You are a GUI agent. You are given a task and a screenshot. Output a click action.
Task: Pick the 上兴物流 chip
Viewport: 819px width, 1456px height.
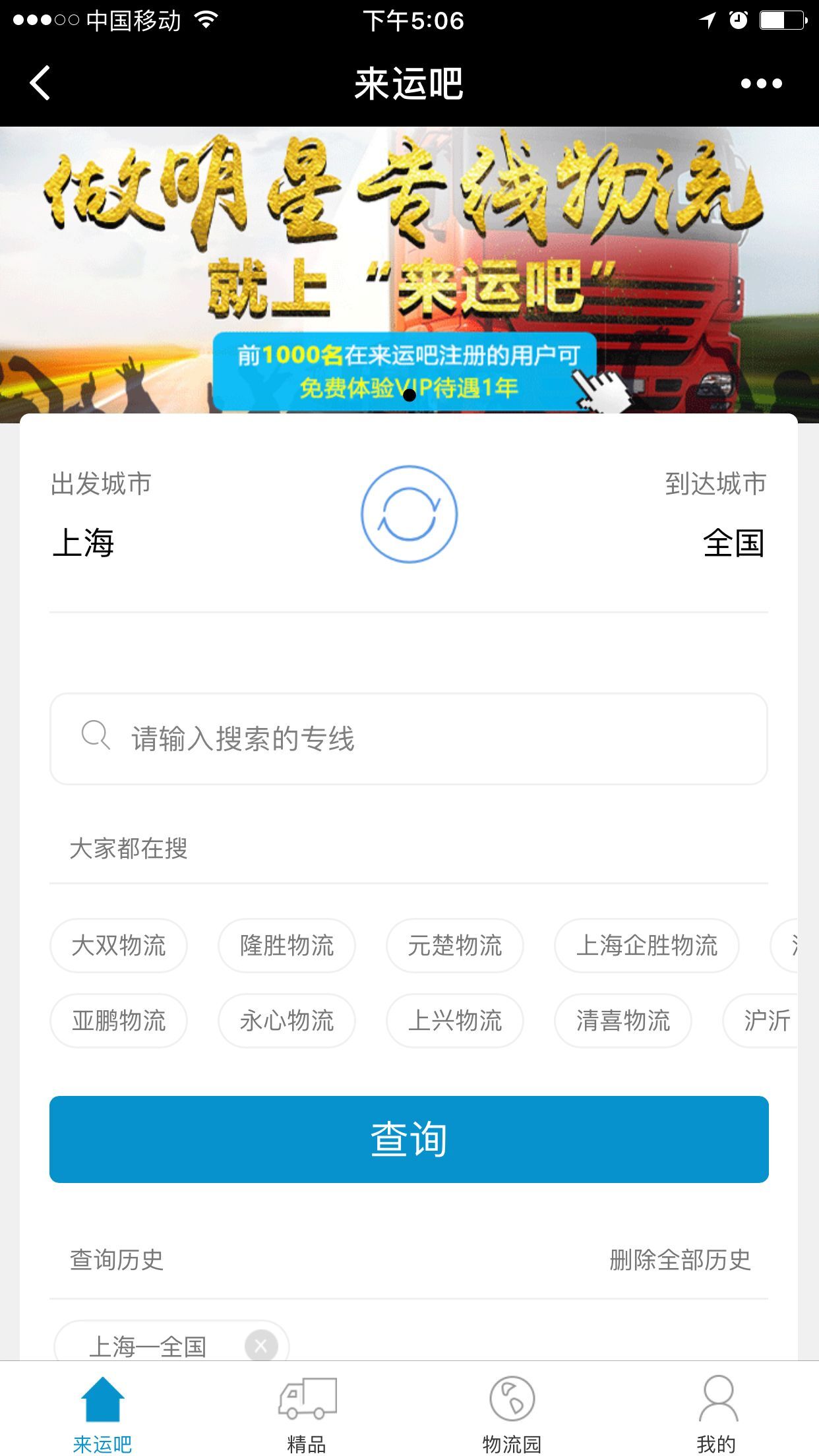(455, 1021)
